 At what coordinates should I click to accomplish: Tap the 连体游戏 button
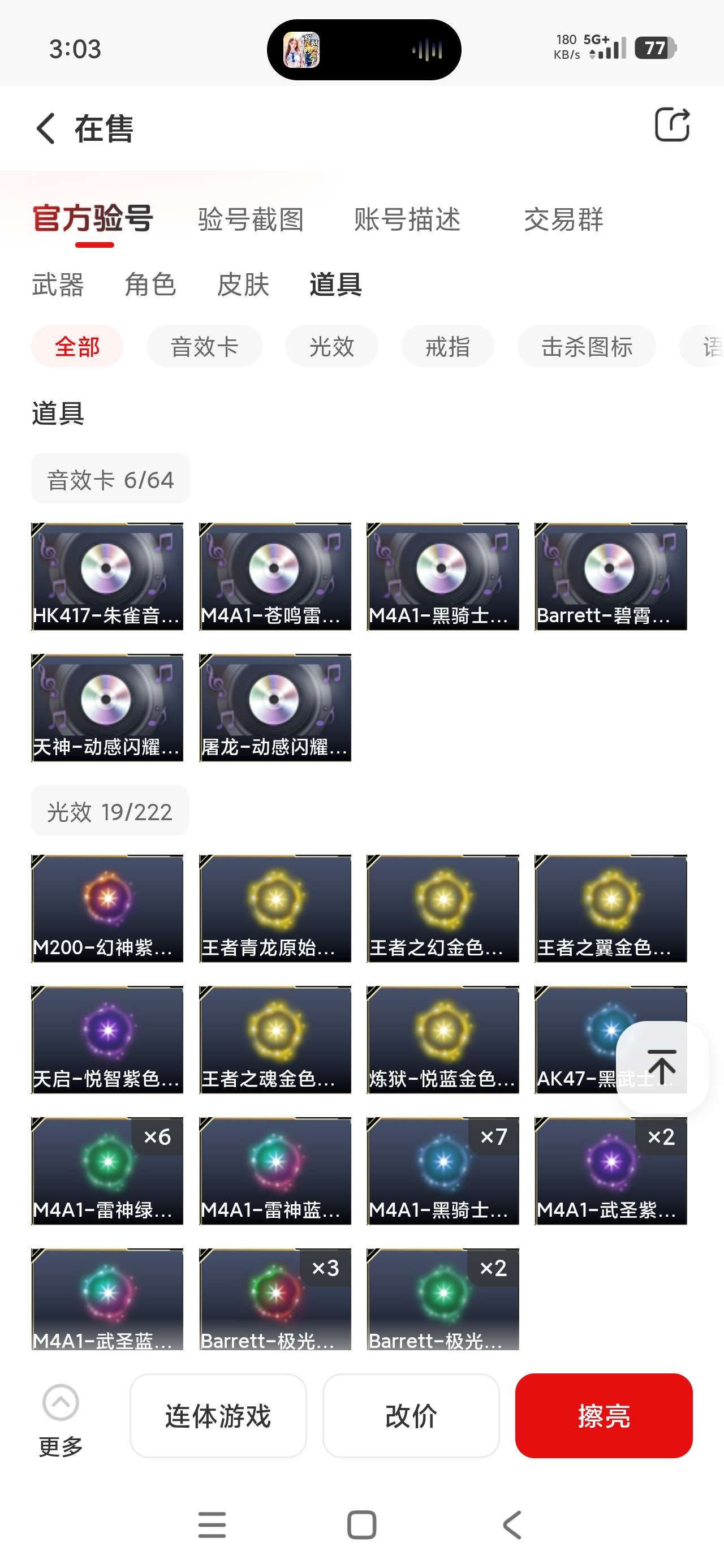[x=218, y=1416]
